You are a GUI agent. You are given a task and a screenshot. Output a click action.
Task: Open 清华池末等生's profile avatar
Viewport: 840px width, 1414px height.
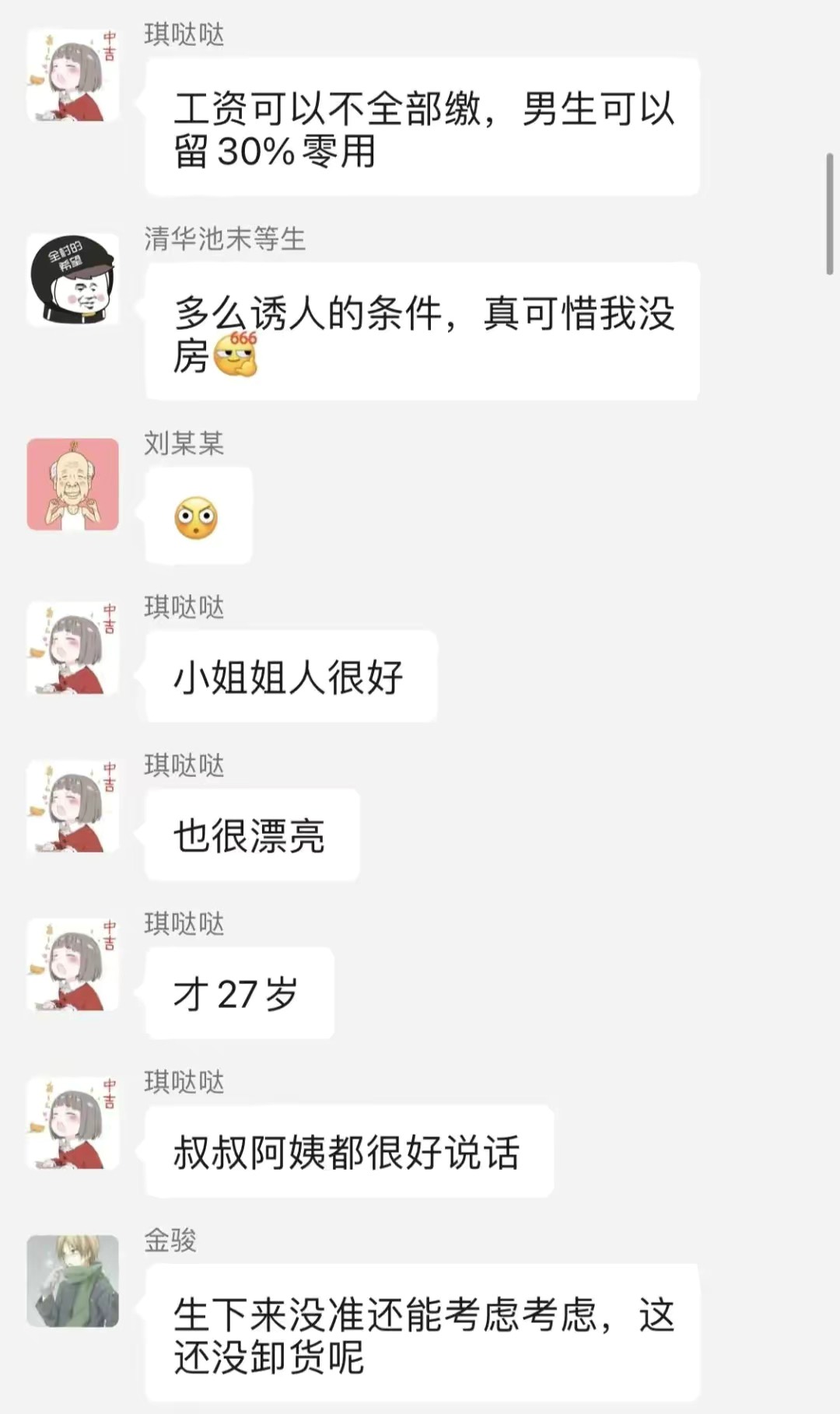point(73,279)
